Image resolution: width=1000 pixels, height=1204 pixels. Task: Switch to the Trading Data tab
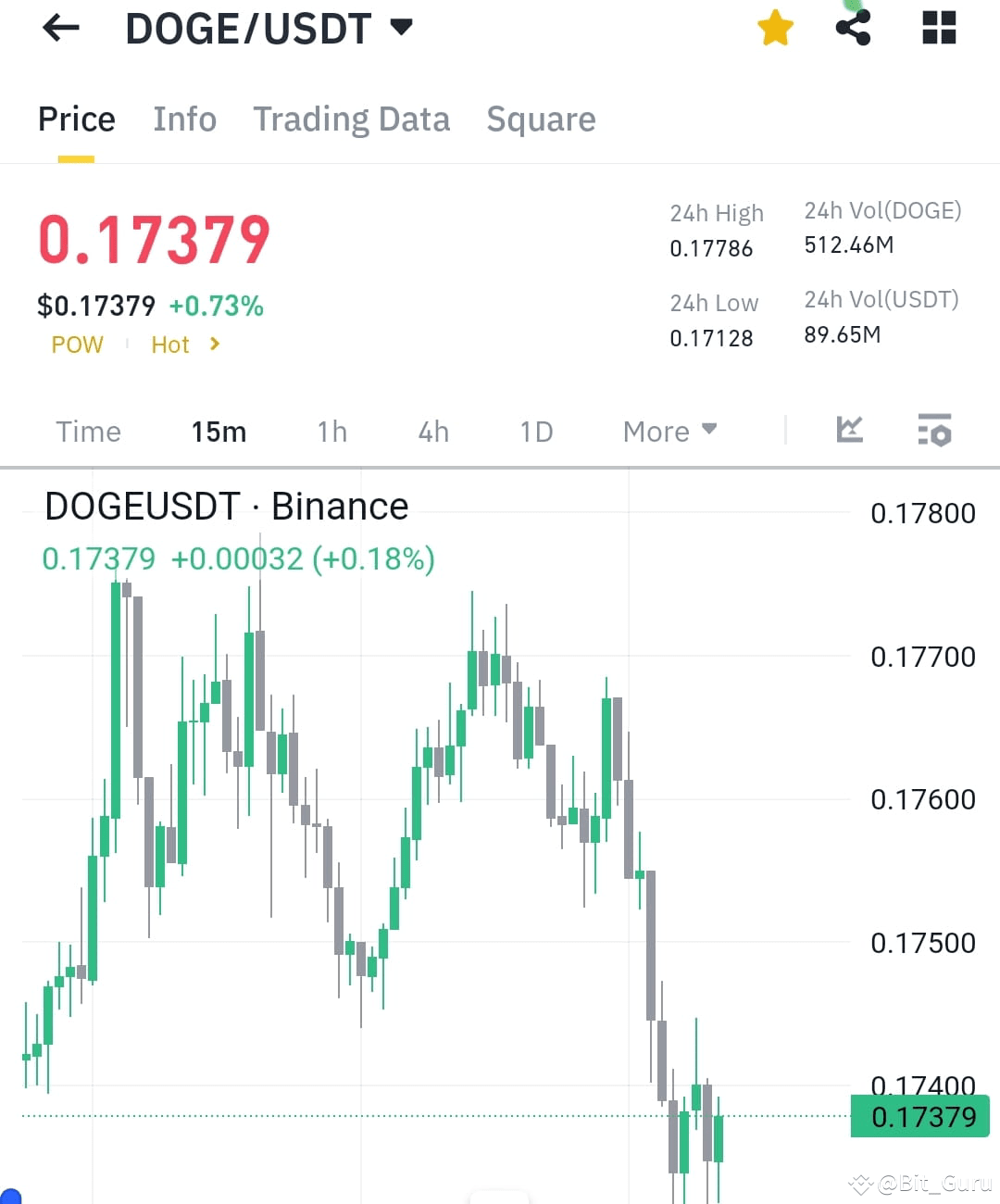(x=352, y=119)
